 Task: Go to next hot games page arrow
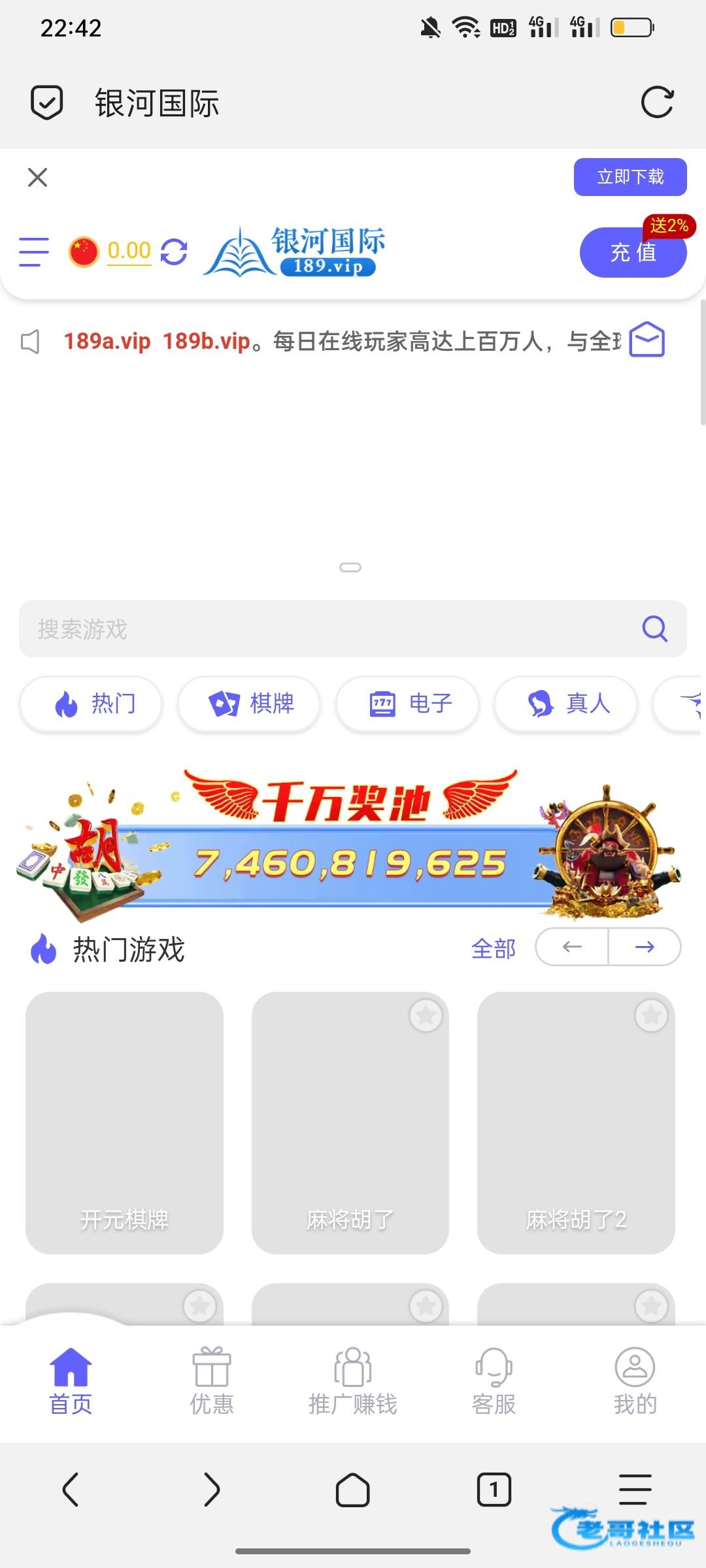[x=645, y=947]
